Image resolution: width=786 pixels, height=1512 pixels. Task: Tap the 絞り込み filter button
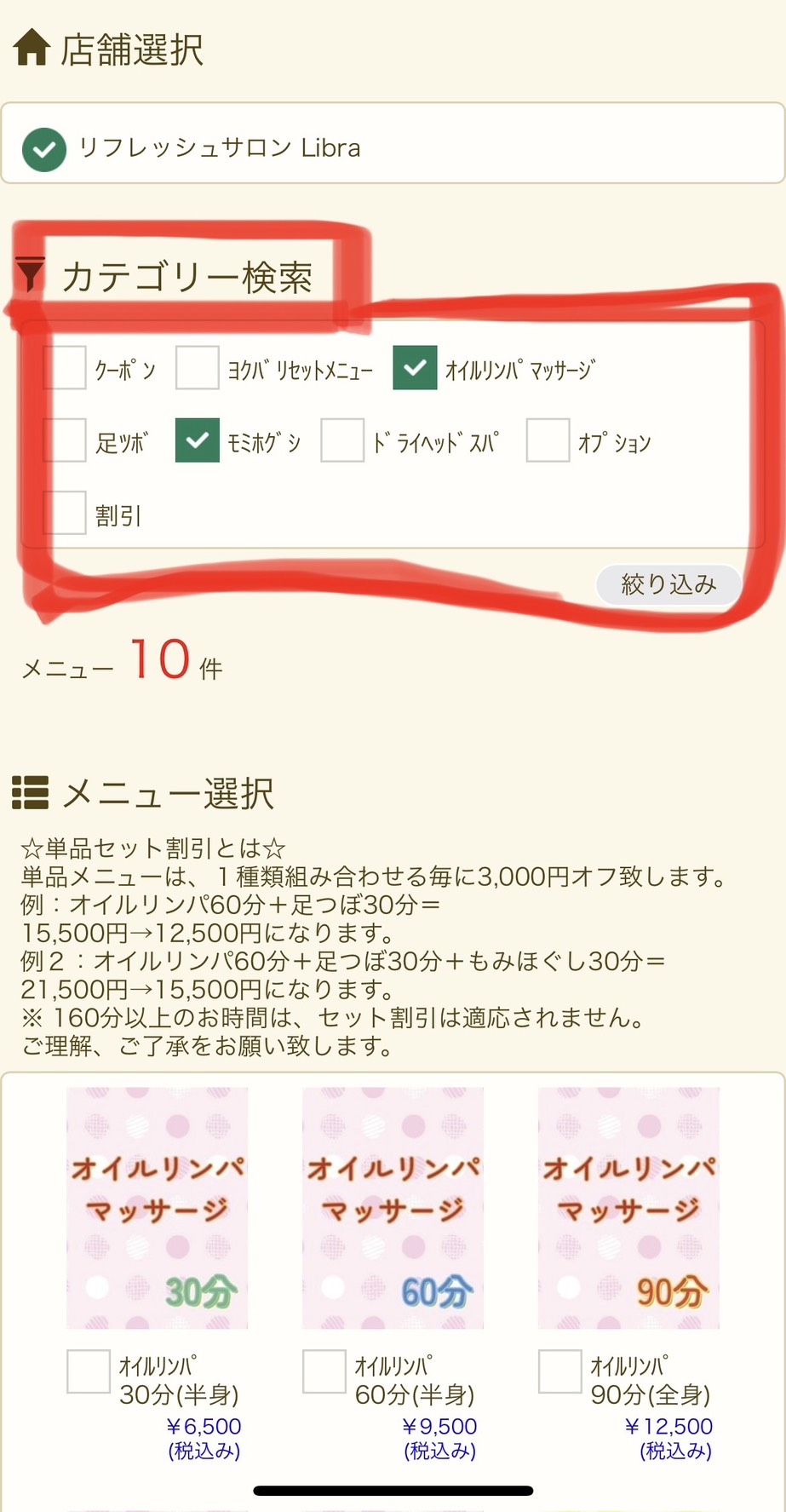[x=668, y=584]
